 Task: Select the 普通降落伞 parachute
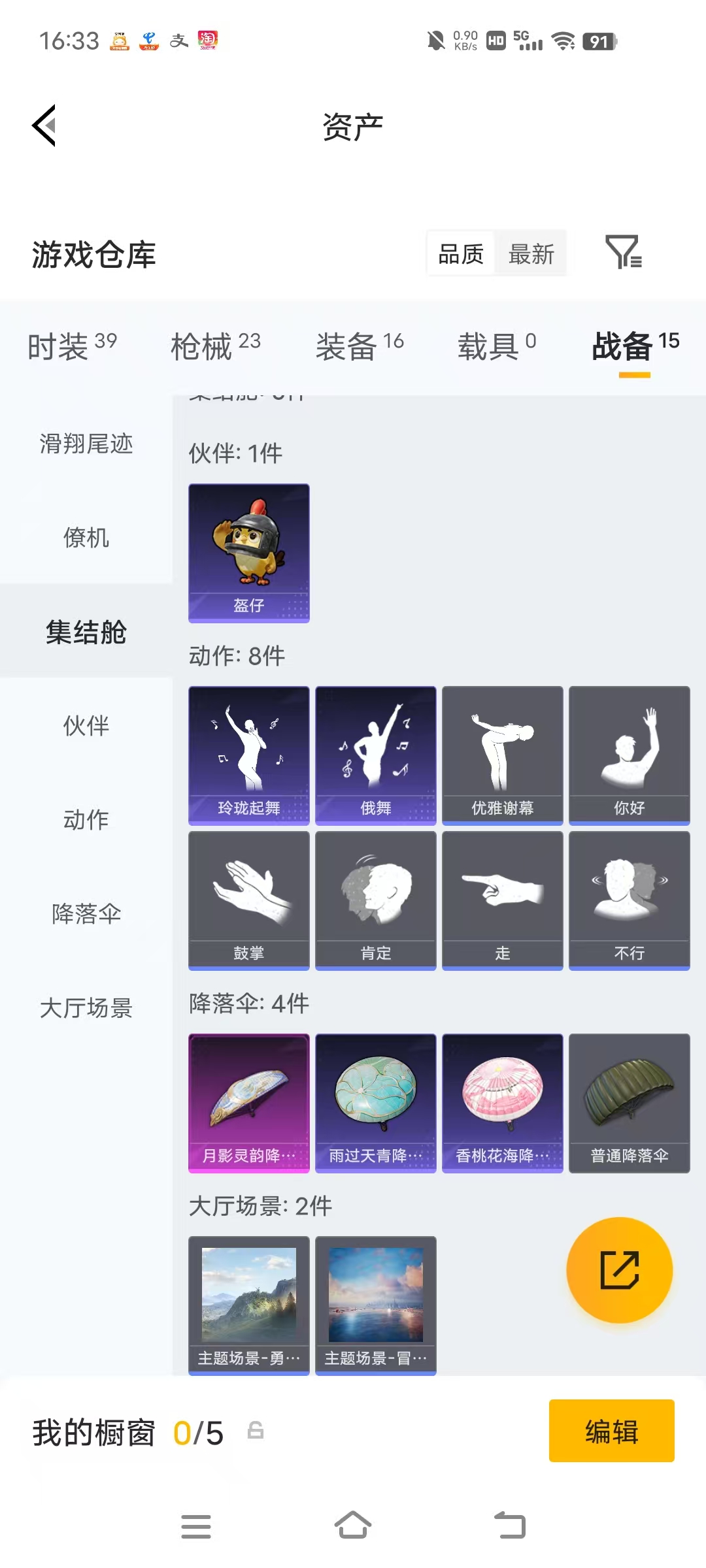[629, 1104]
